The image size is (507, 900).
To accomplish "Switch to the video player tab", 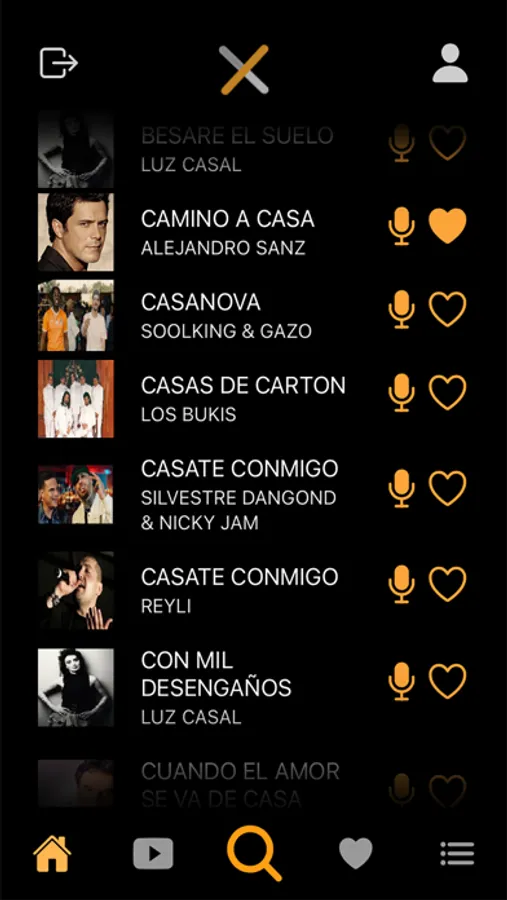I will pos(153,854).
